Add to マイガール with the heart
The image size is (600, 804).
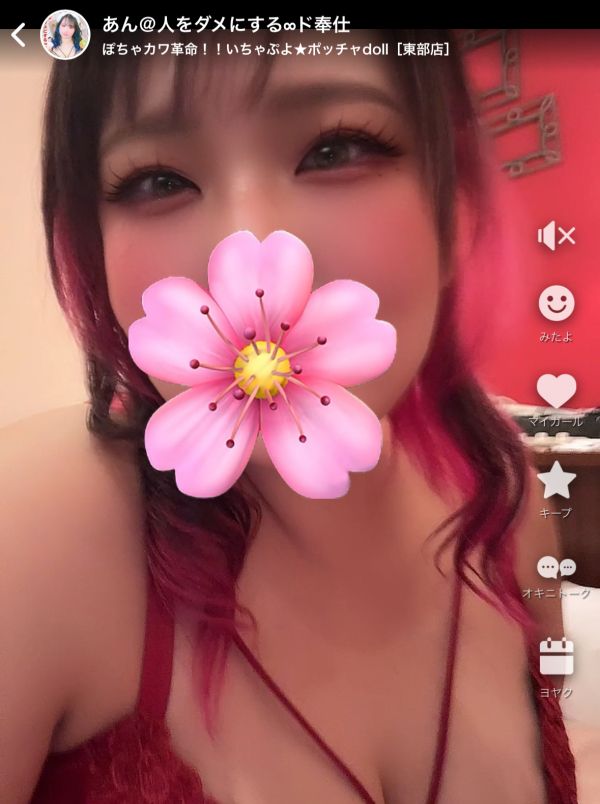[x=556, y=391]
